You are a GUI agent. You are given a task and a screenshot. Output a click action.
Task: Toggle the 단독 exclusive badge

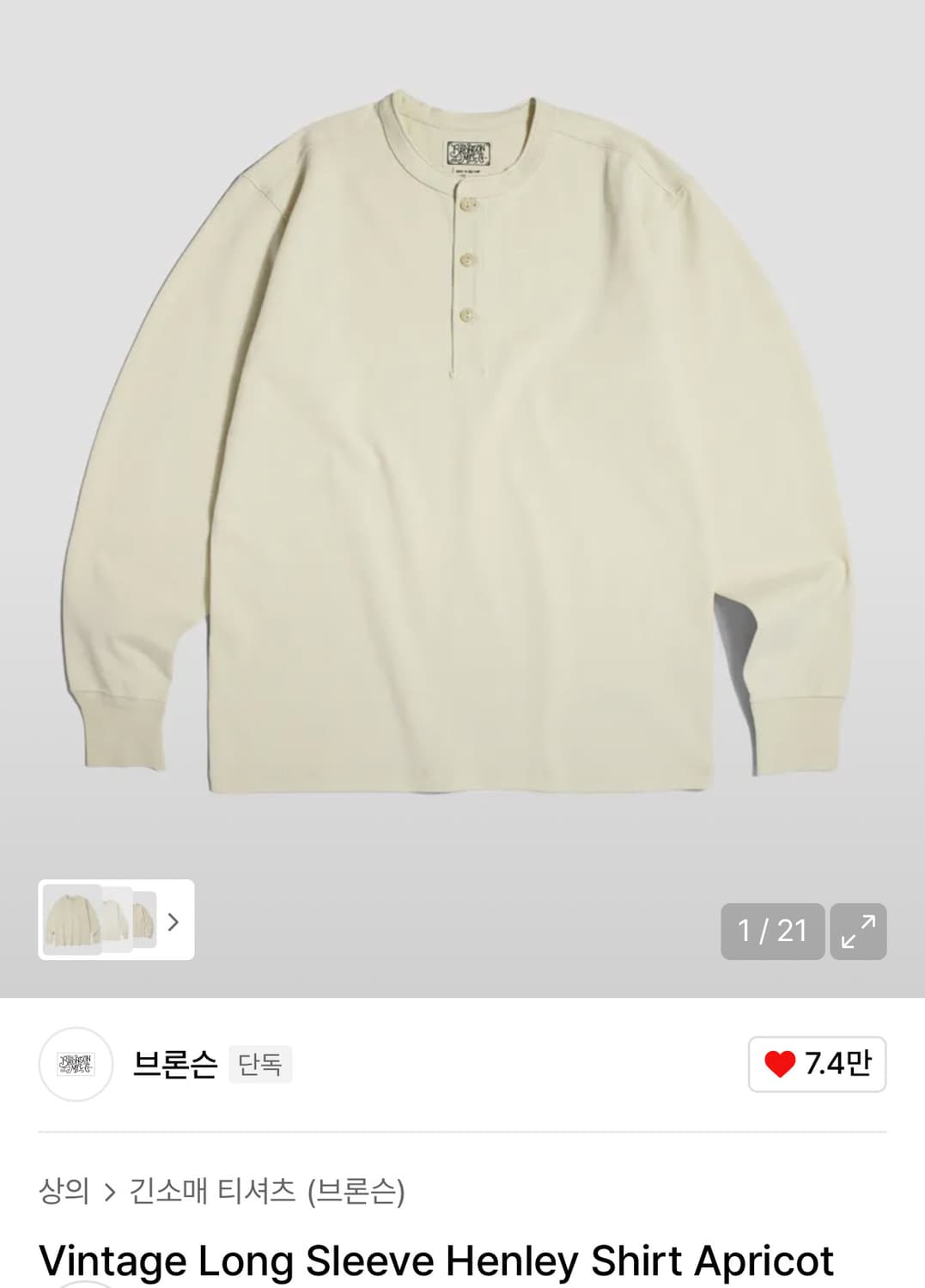(261, 1065)
